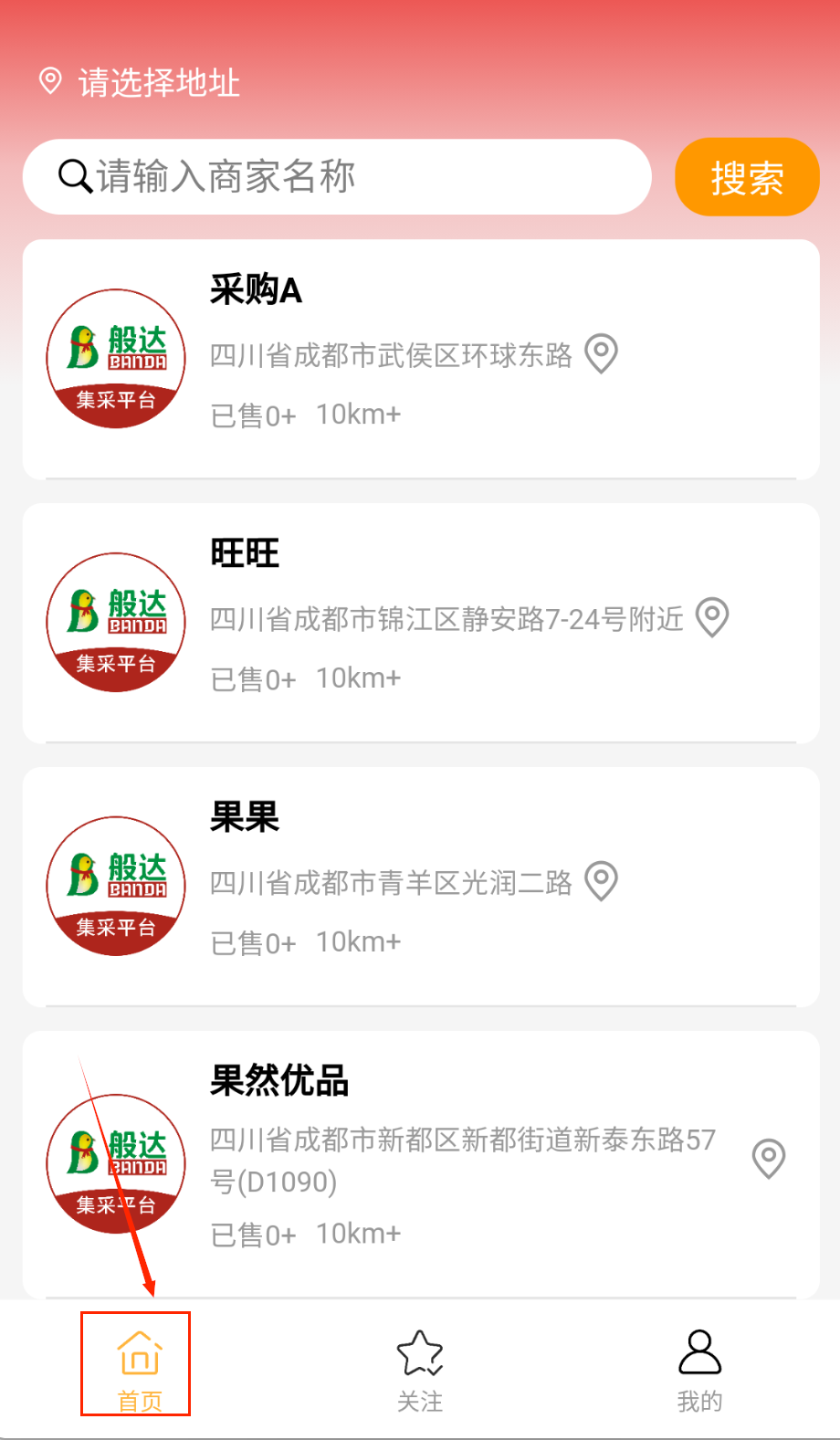The height and width of the screenshot is (1440, 840).
Task: Open the 旺旺 merchant card
Action: (245, 554)
